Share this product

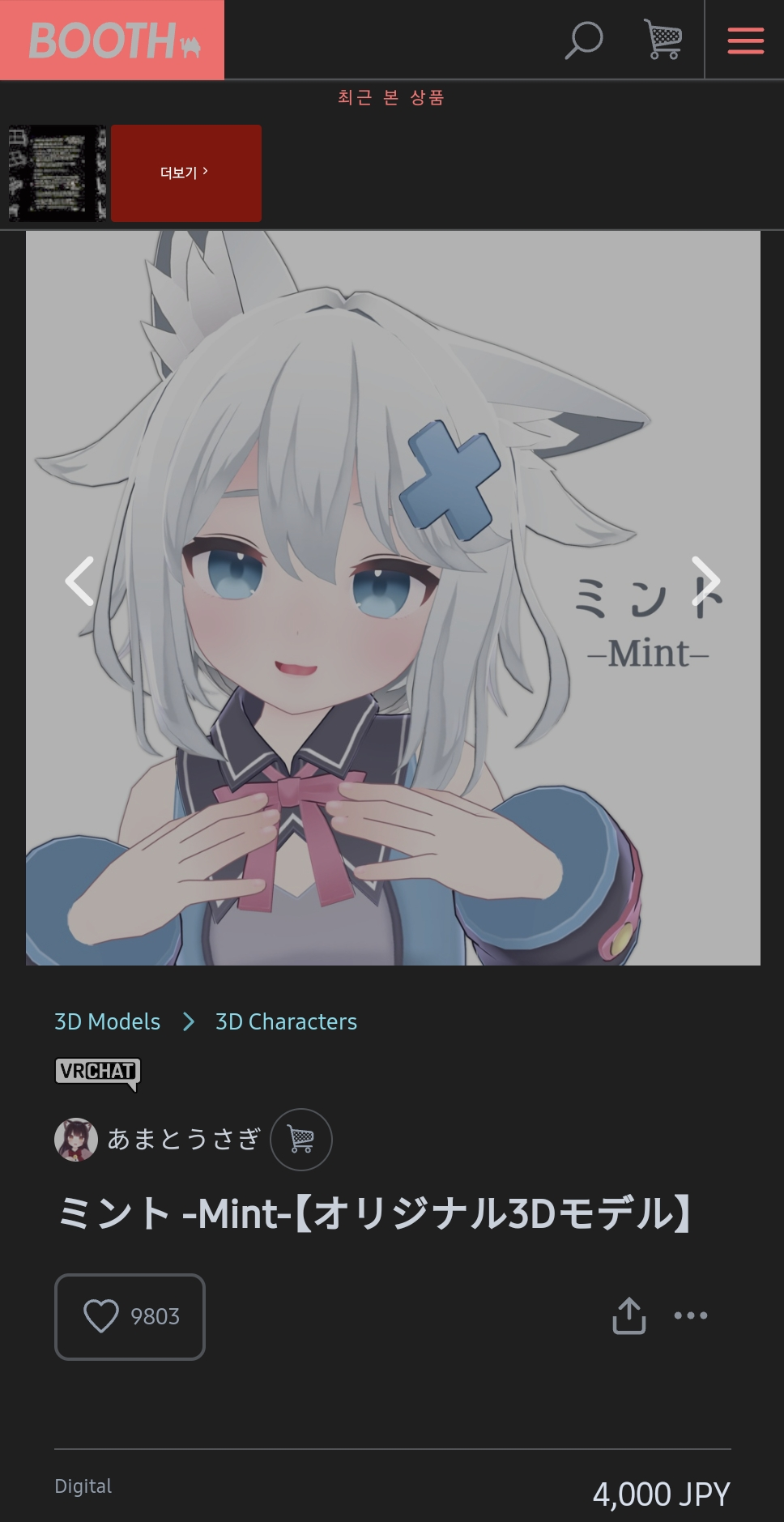[x=628, y=1315]
